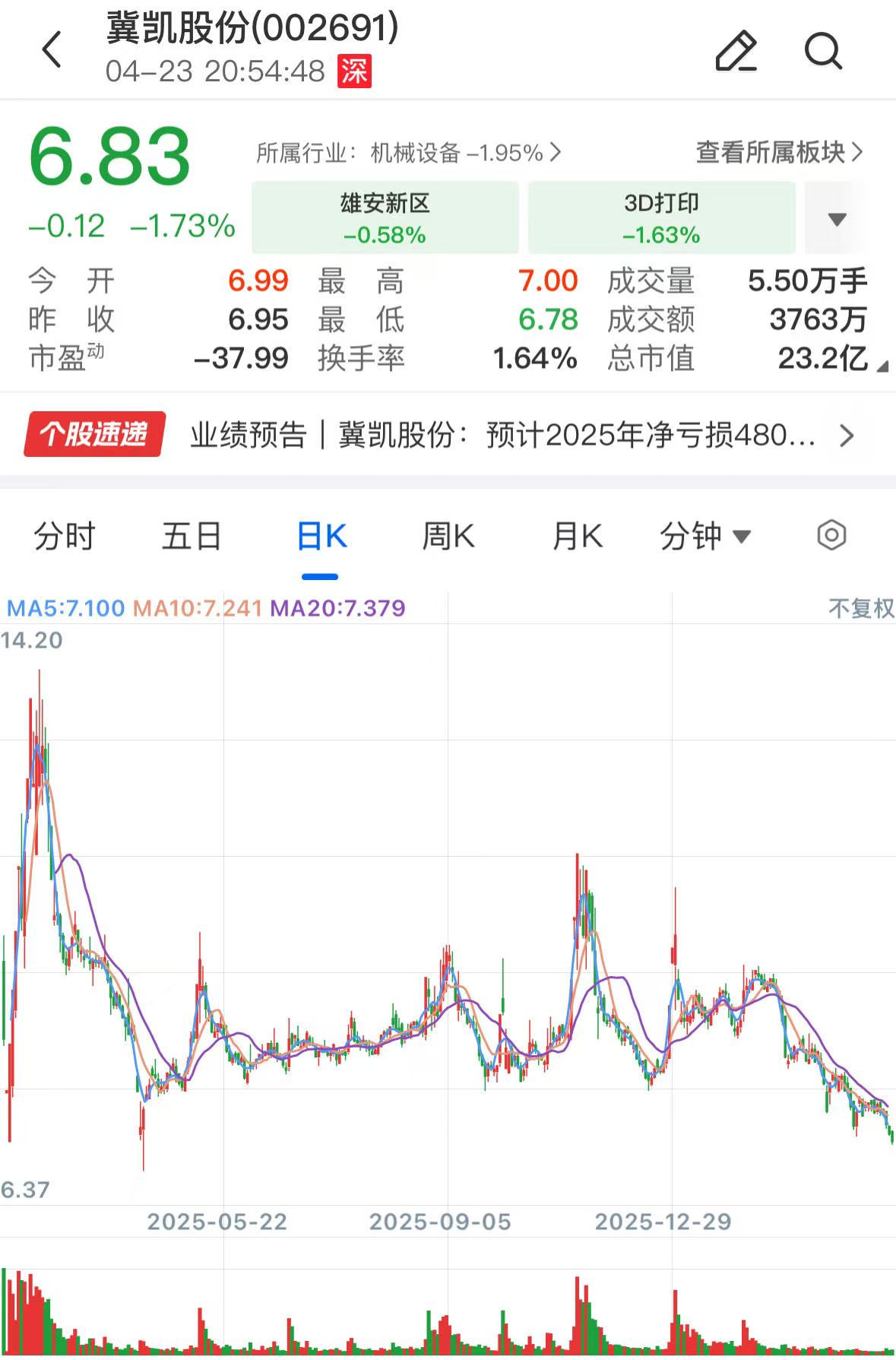
Task: Open chart settings hexagon icon
Action: (831, 536)
